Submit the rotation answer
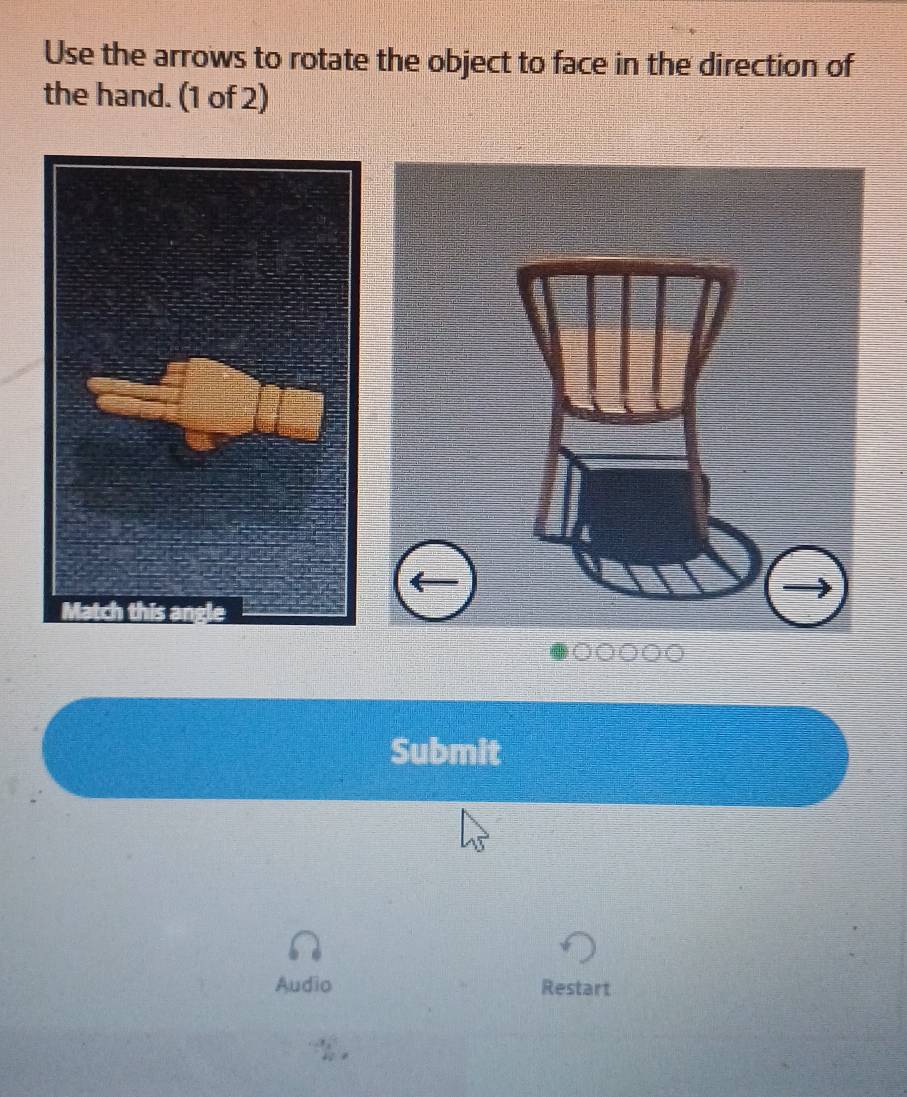This screenshot has width=907, height=1097. (x=445, y=752)
